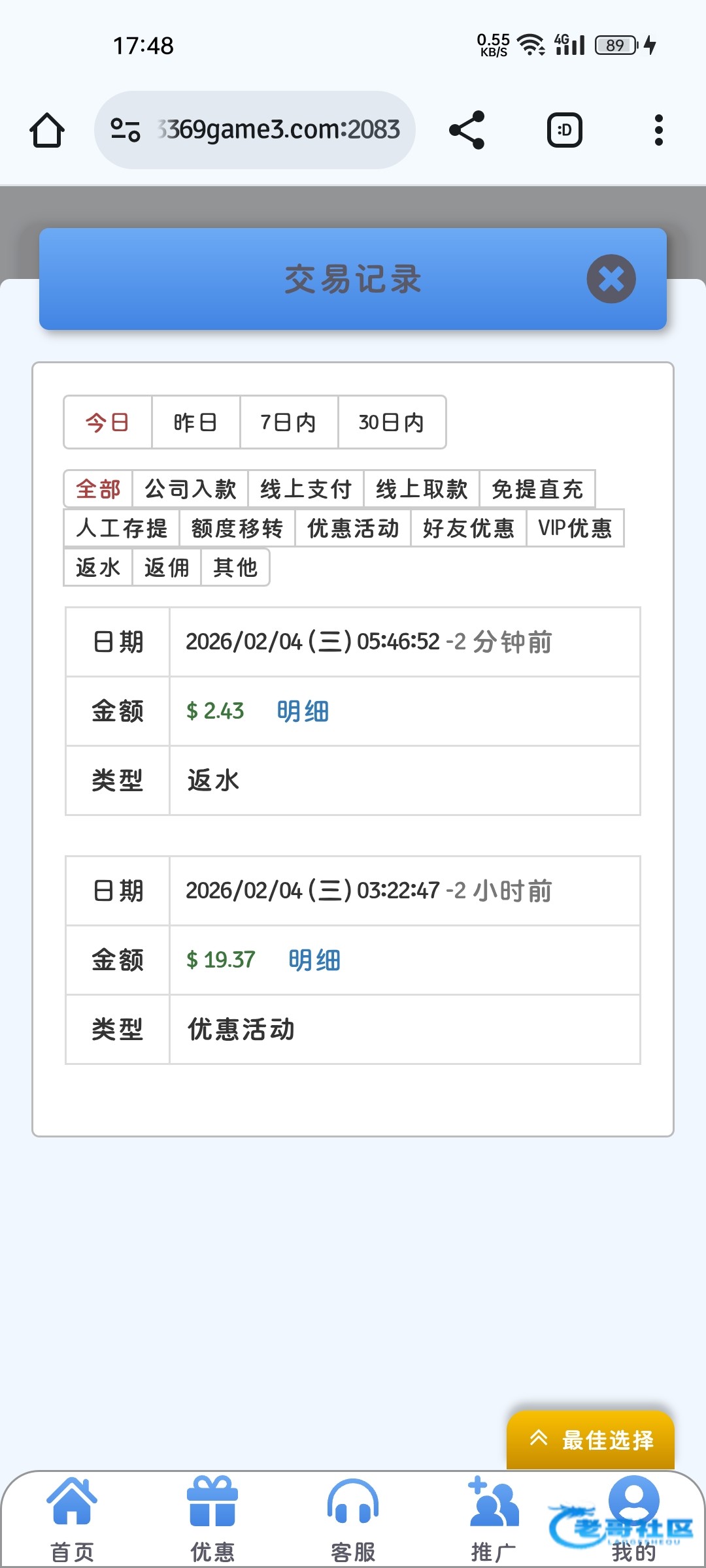
Task: Share this page from the browser toolbar
Action: click(x=467, y=130)
